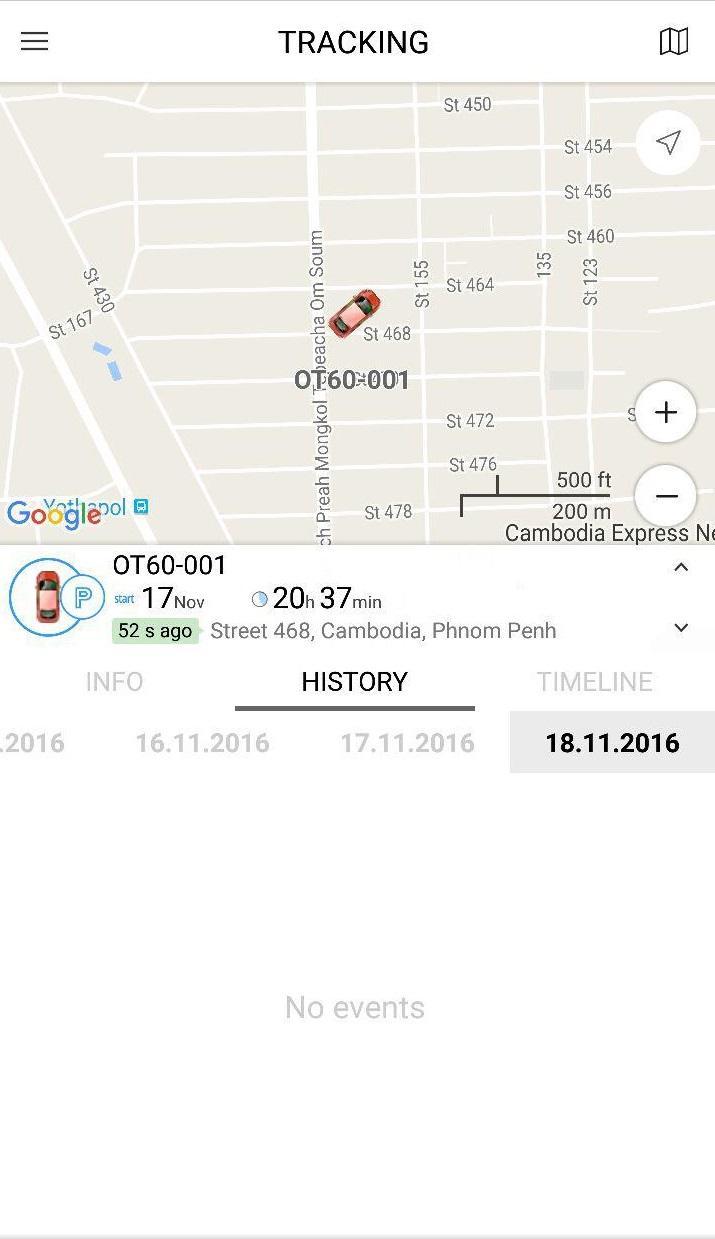This screenshot has height=1239, width=715.
Task: Select date 18.11.2016
Action: [612, 743]
